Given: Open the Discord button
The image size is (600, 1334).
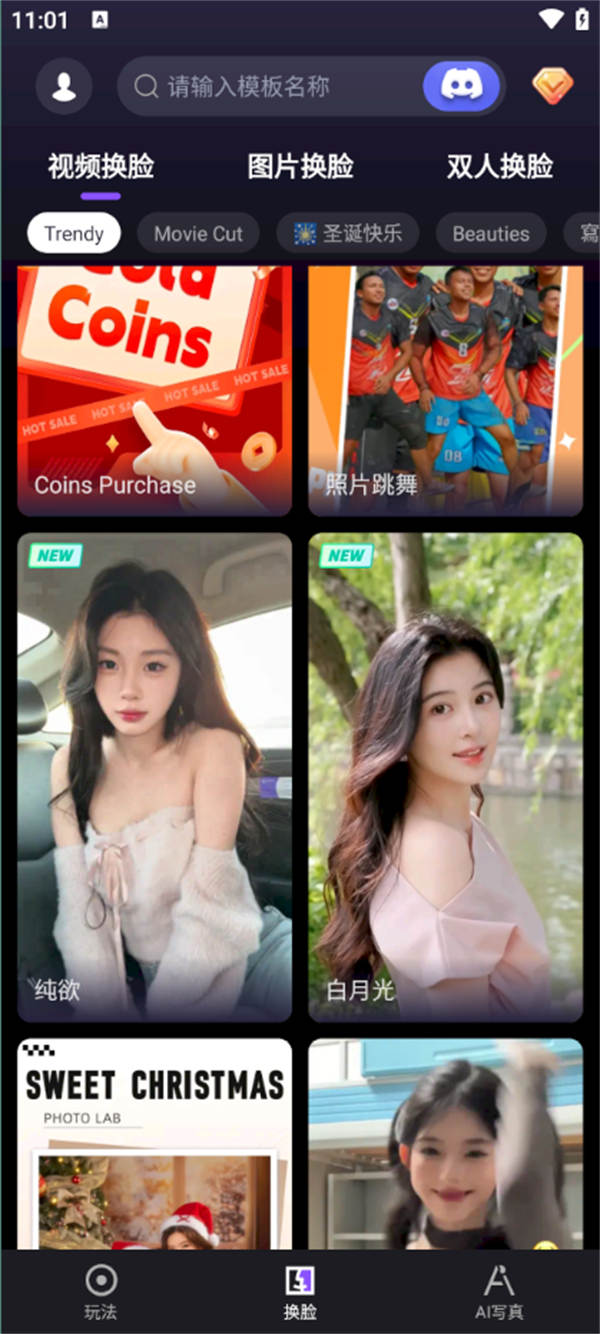Looking at the screenshot, I should pyautogui.click(x=461, y=87).
